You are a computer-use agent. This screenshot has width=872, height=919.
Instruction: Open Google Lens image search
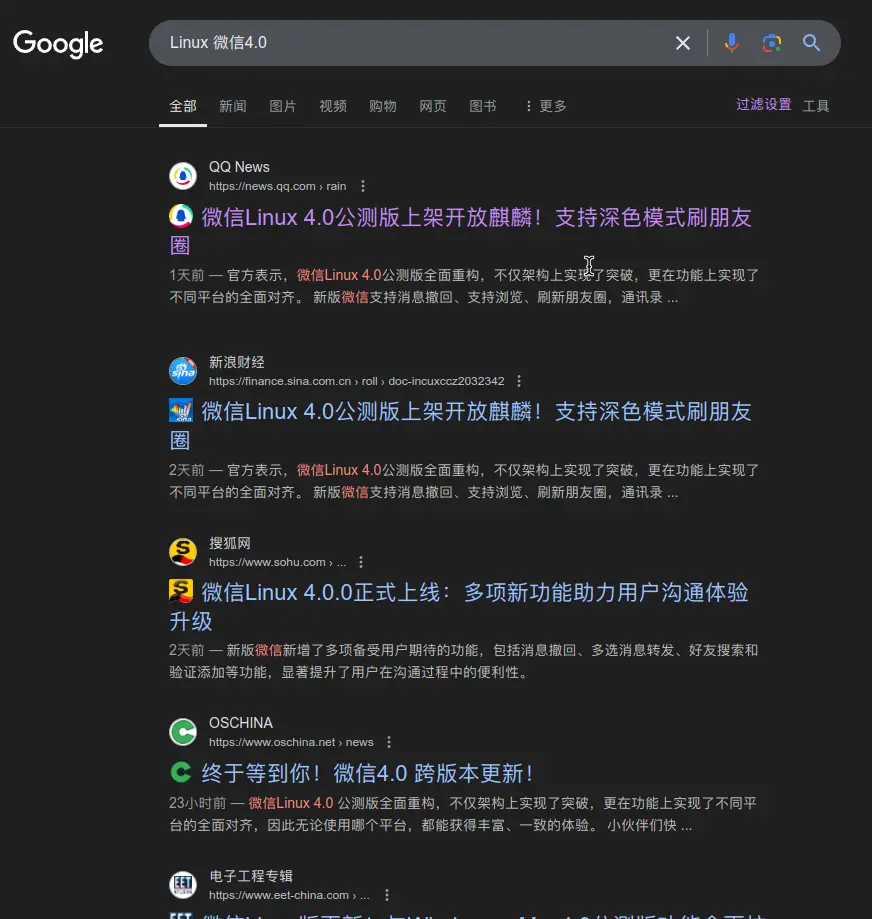771,43
